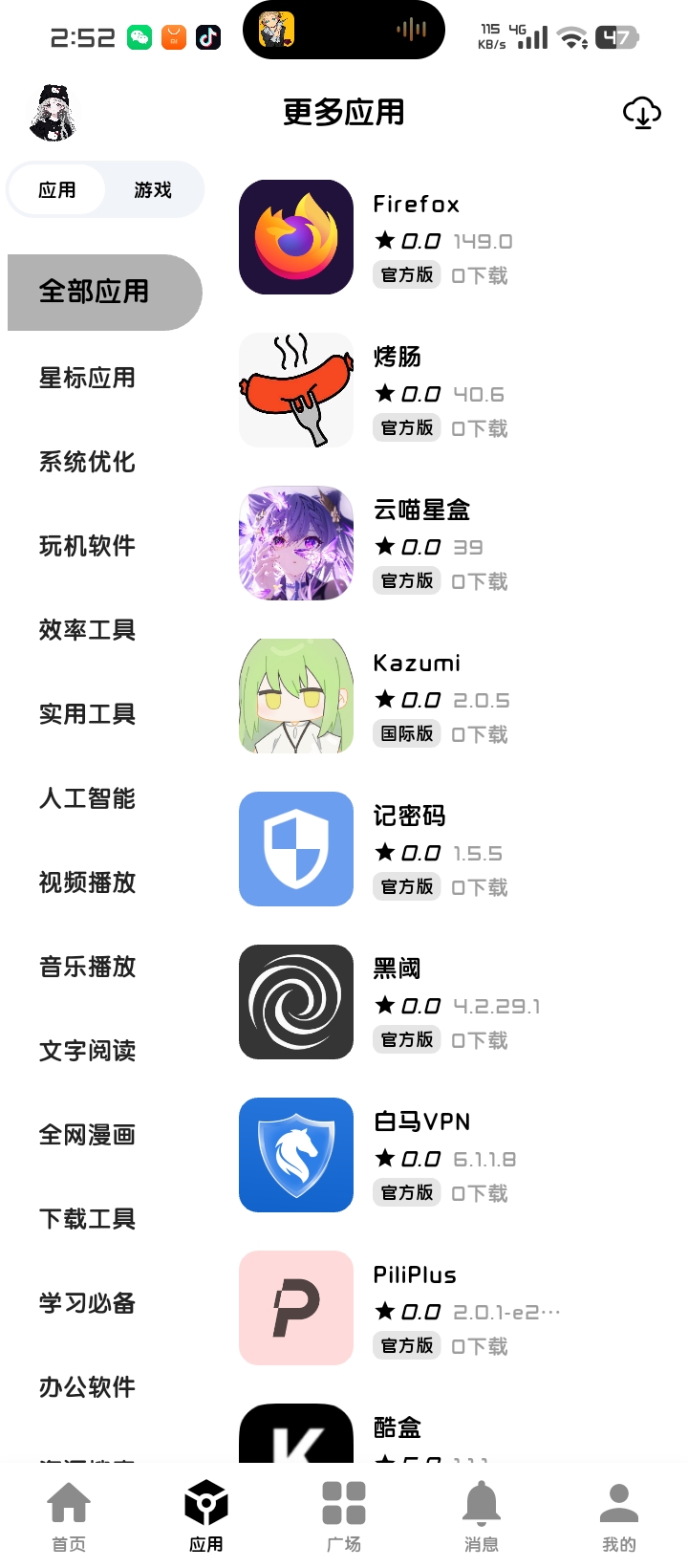This screenshot has width=688, height=1568.
Task: Select the 系统优化 category
Action: 86,462
